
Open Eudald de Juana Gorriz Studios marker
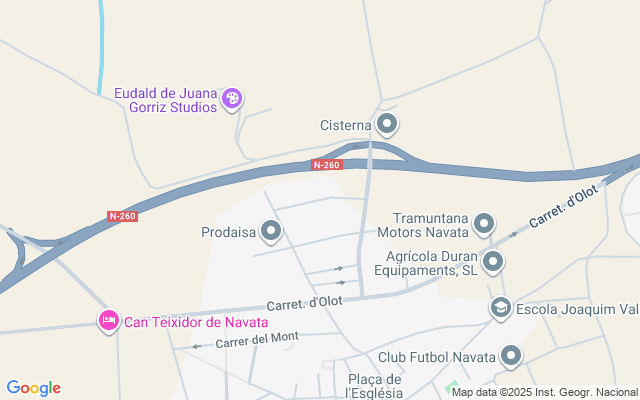232,98
